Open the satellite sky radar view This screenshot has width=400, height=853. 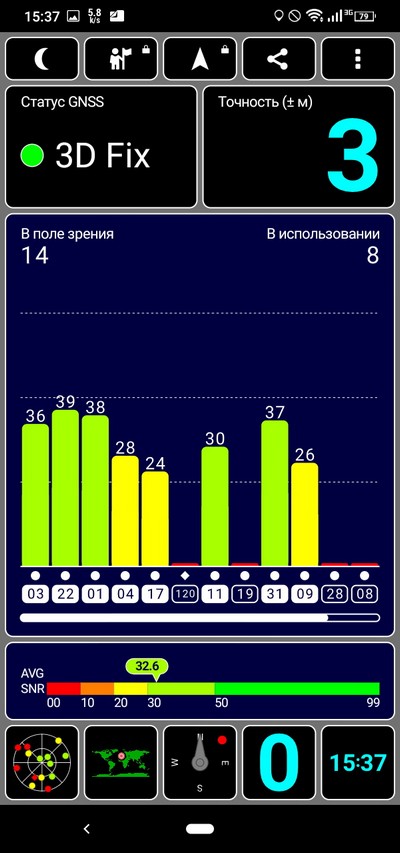click(x=42, y=762)
